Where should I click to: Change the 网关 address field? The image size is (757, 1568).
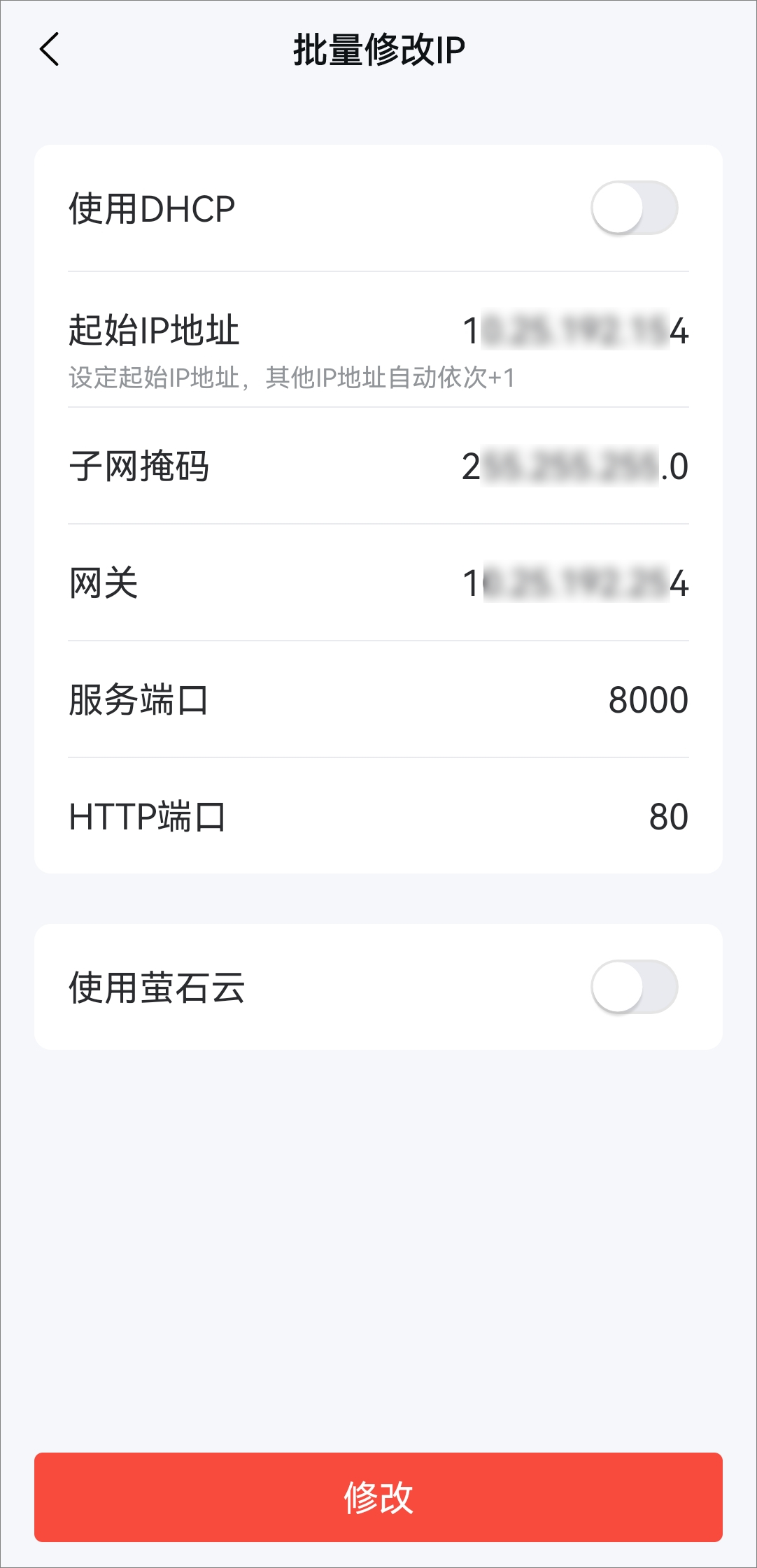coord(575,583)
